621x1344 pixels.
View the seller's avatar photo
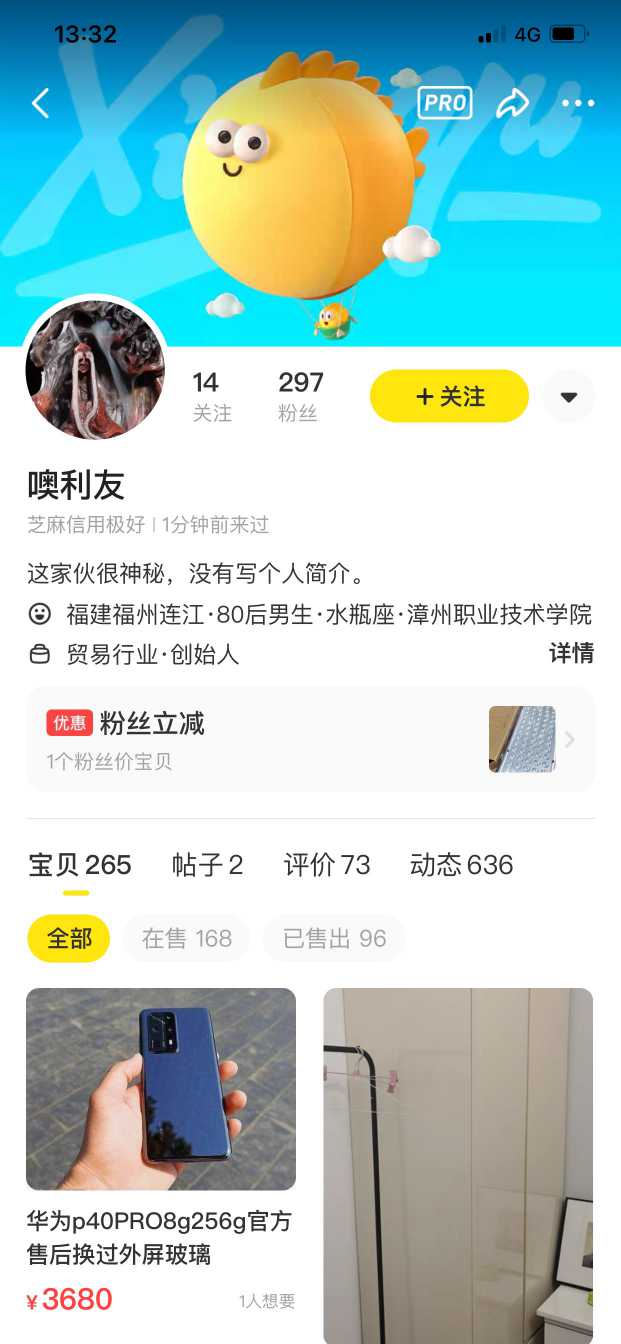click(95, 370)
